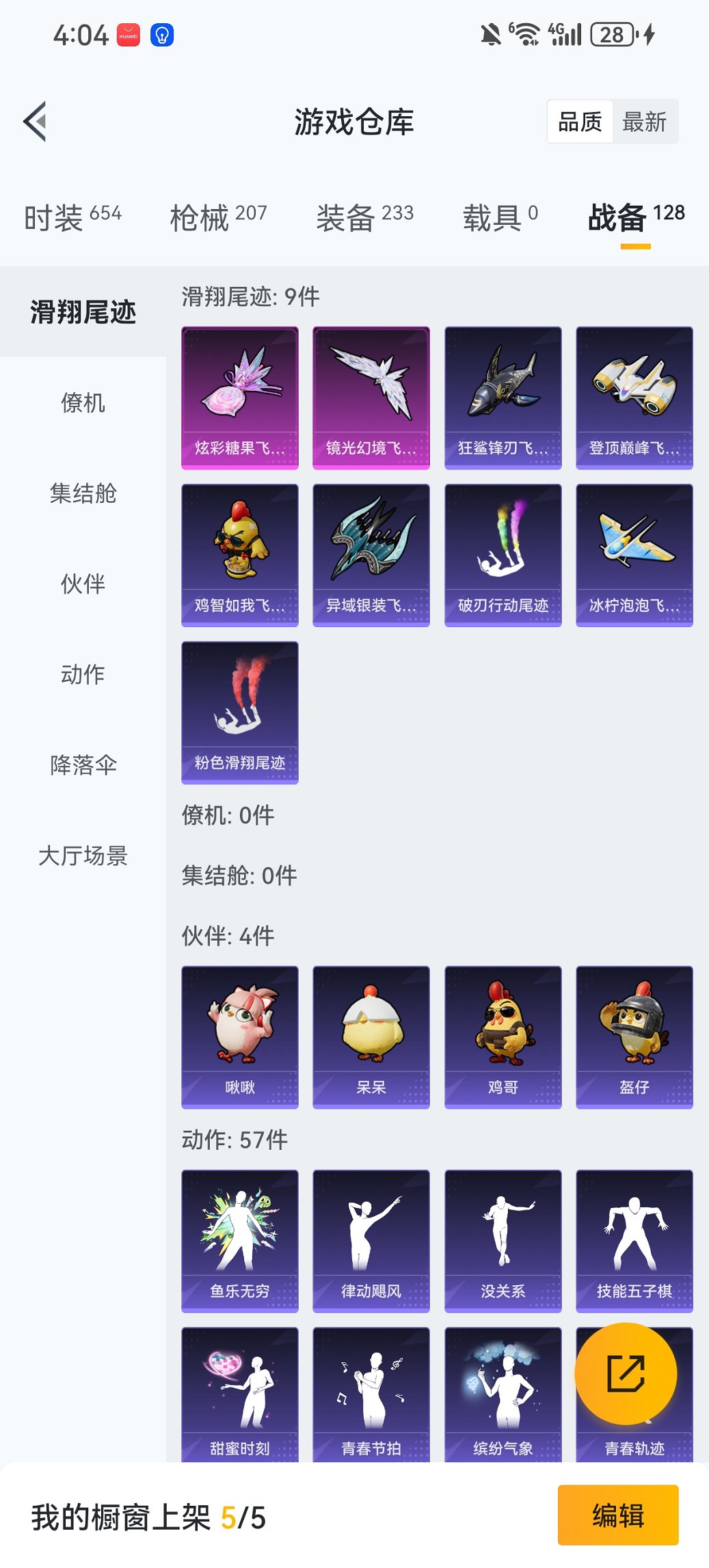Viewport: 709px width, 1568px height.
Task: Open the 炫彩糖果飞 glider trail item
Action: coord(239,396)
